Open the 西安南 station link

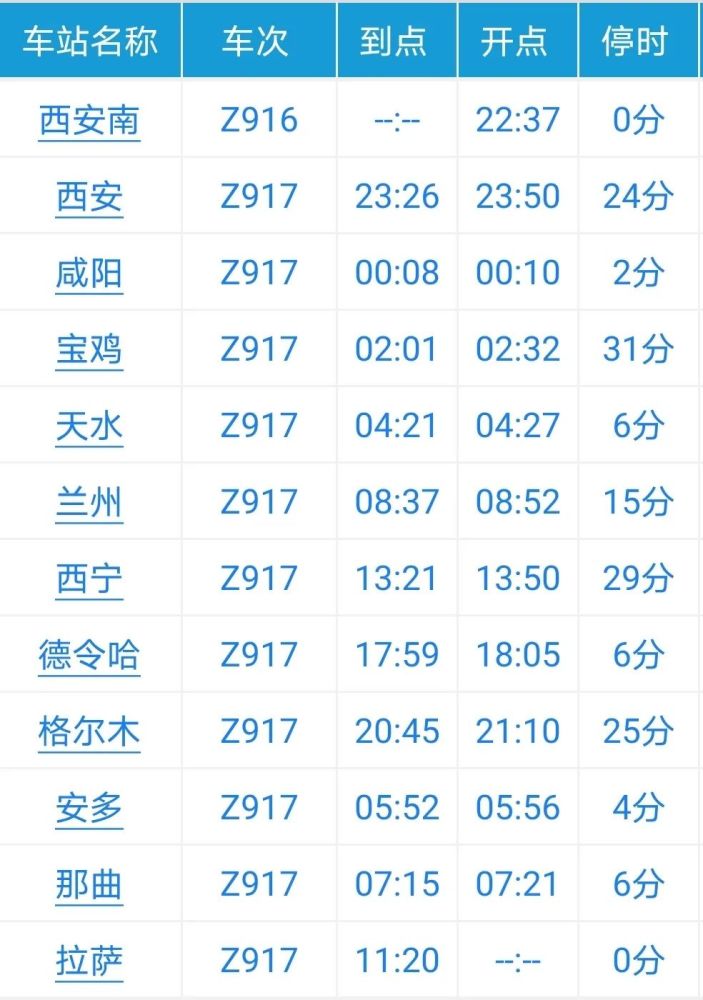pyautogui.click(x=89, y=120)
